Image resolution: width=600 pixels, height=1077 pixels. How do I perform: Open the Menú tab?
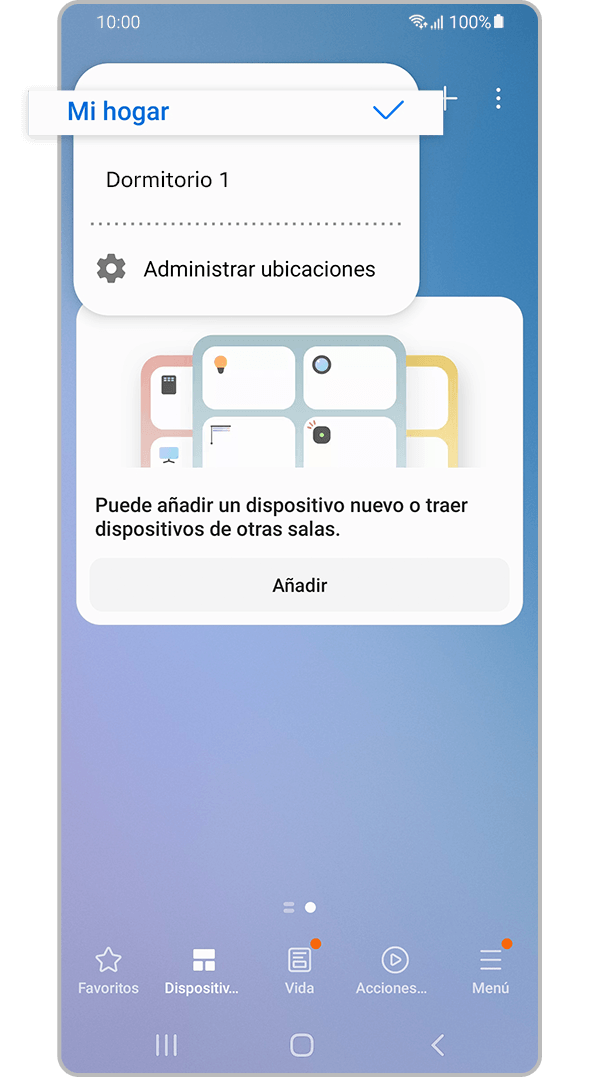tap(490, 970)
